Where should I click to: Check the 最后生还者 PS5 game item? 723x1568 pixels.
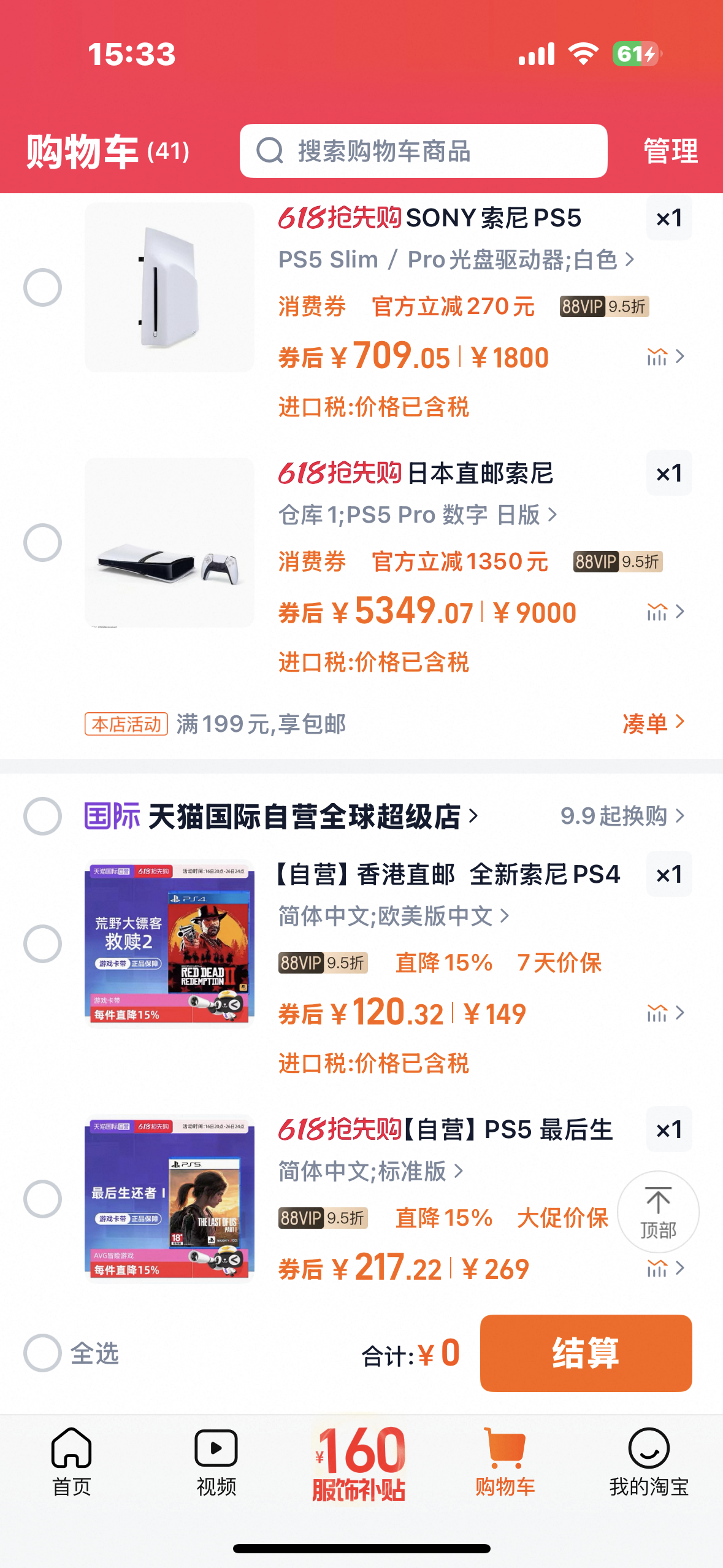(x=42, y=1199)
